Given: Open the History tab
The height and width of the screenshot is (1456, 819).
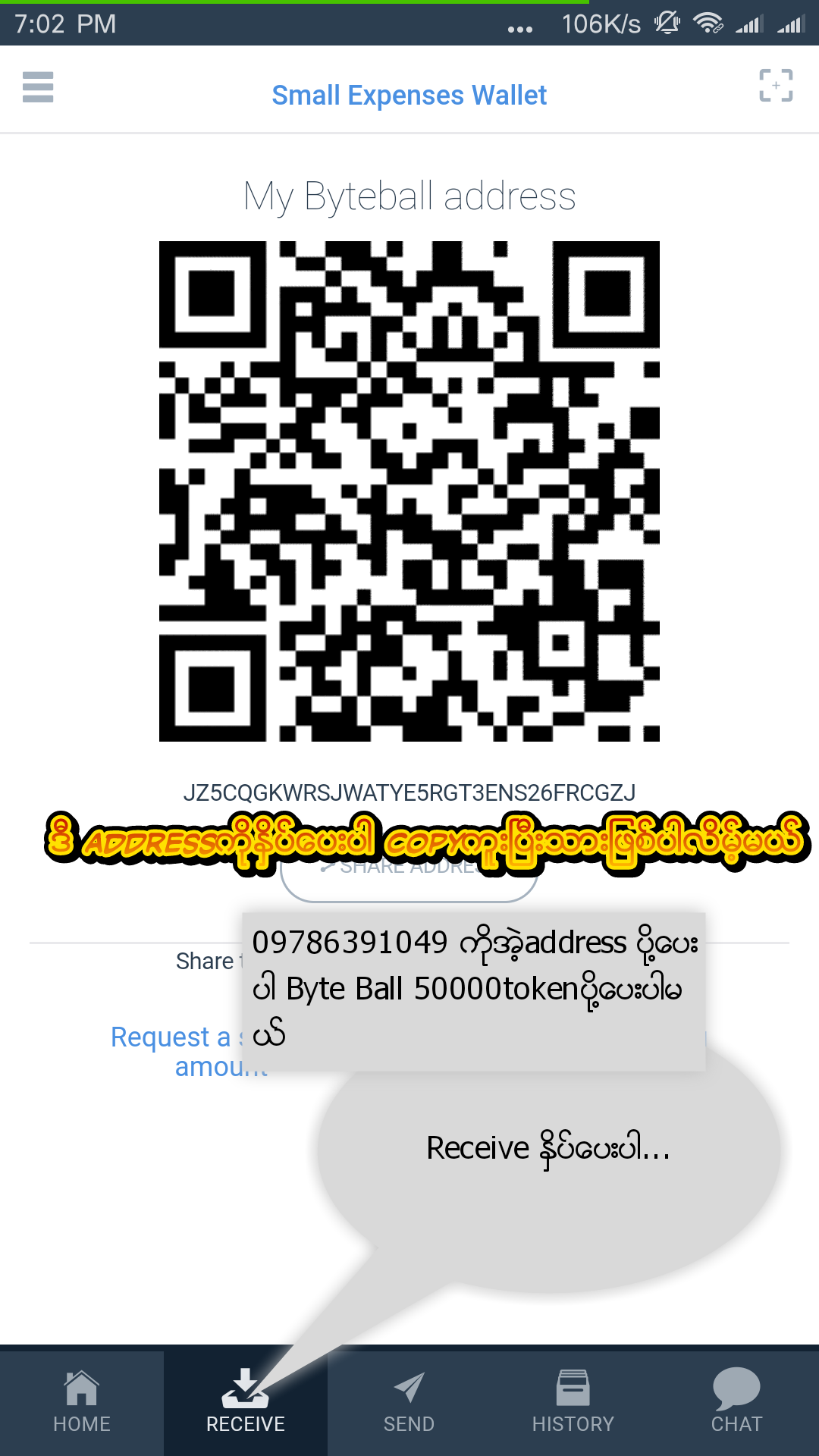Looking at the screenshot, I should 573,1403.
